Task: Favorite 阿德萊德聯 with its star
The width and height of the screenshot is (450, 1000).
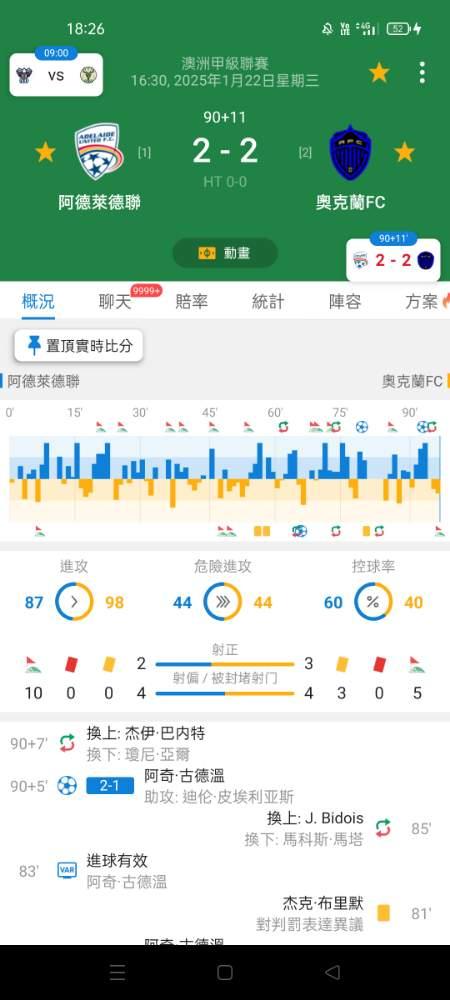Action: pos(45,152)
